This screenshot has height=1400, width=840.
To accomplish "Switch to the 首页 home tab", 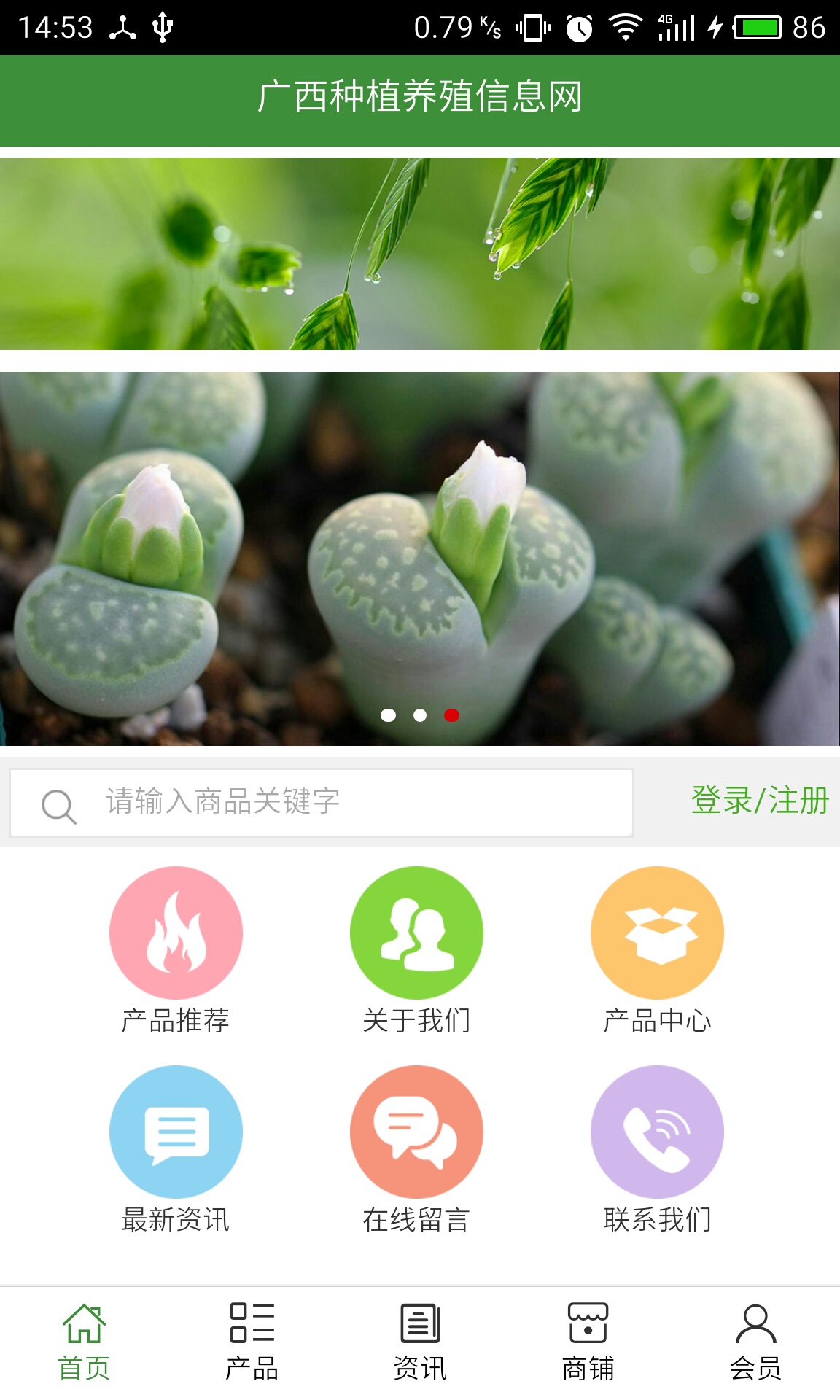I will (84, 1342).
